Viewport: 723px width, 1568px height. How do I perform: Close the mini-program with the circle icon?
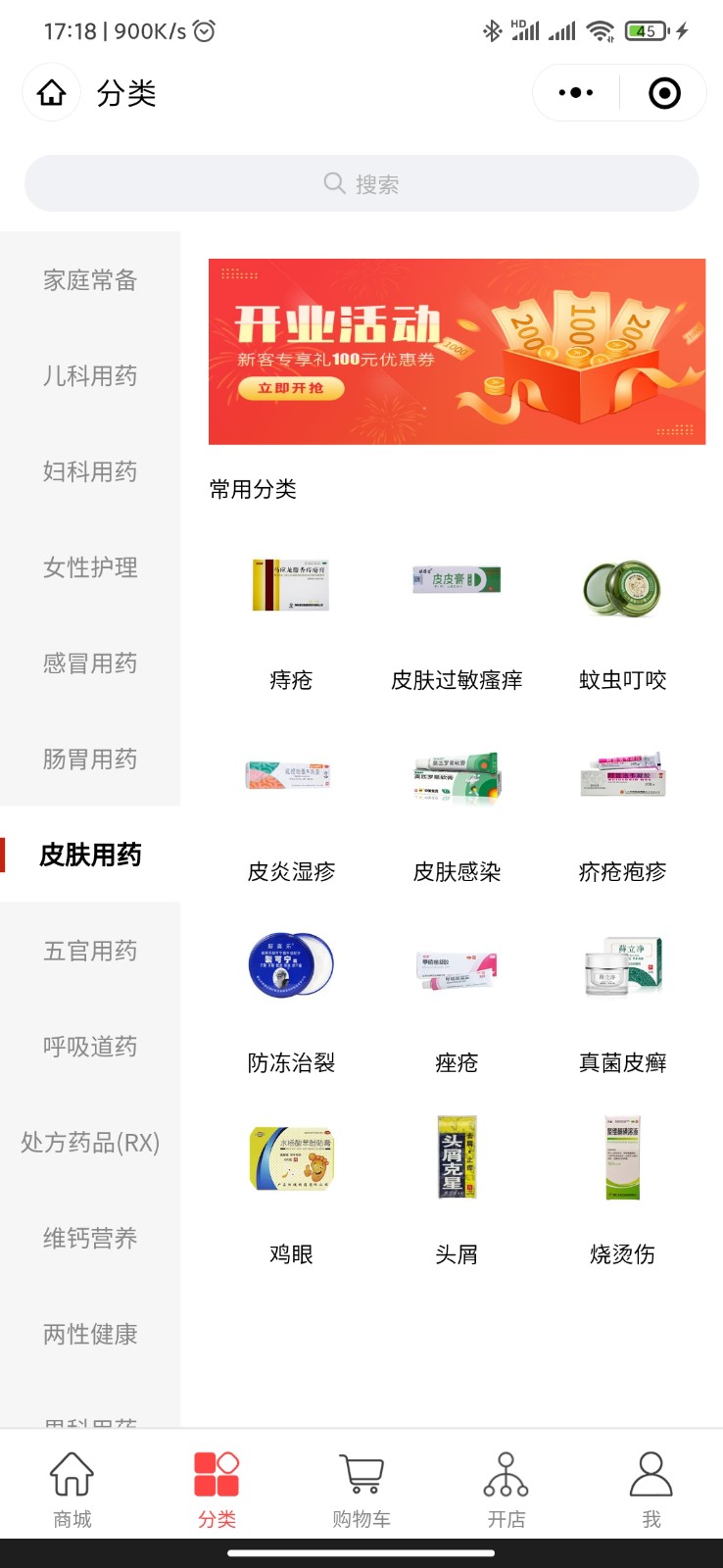[664, 93]
